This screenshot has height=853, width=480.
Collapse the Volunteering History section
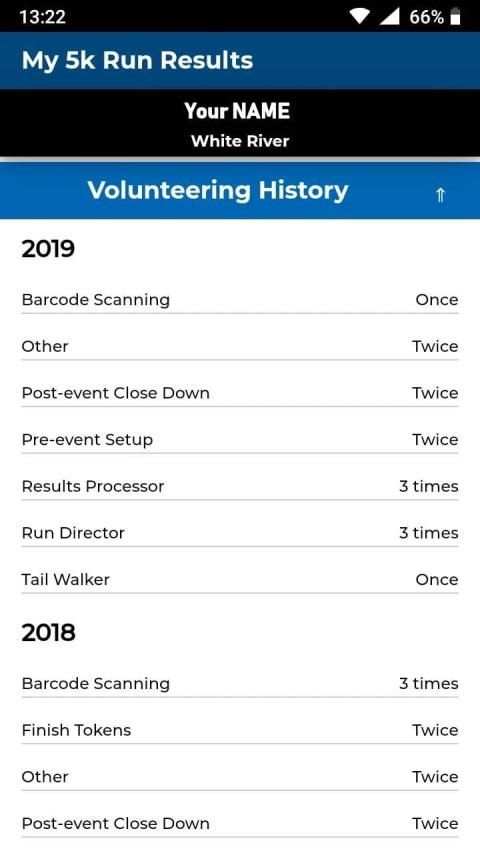440,195
